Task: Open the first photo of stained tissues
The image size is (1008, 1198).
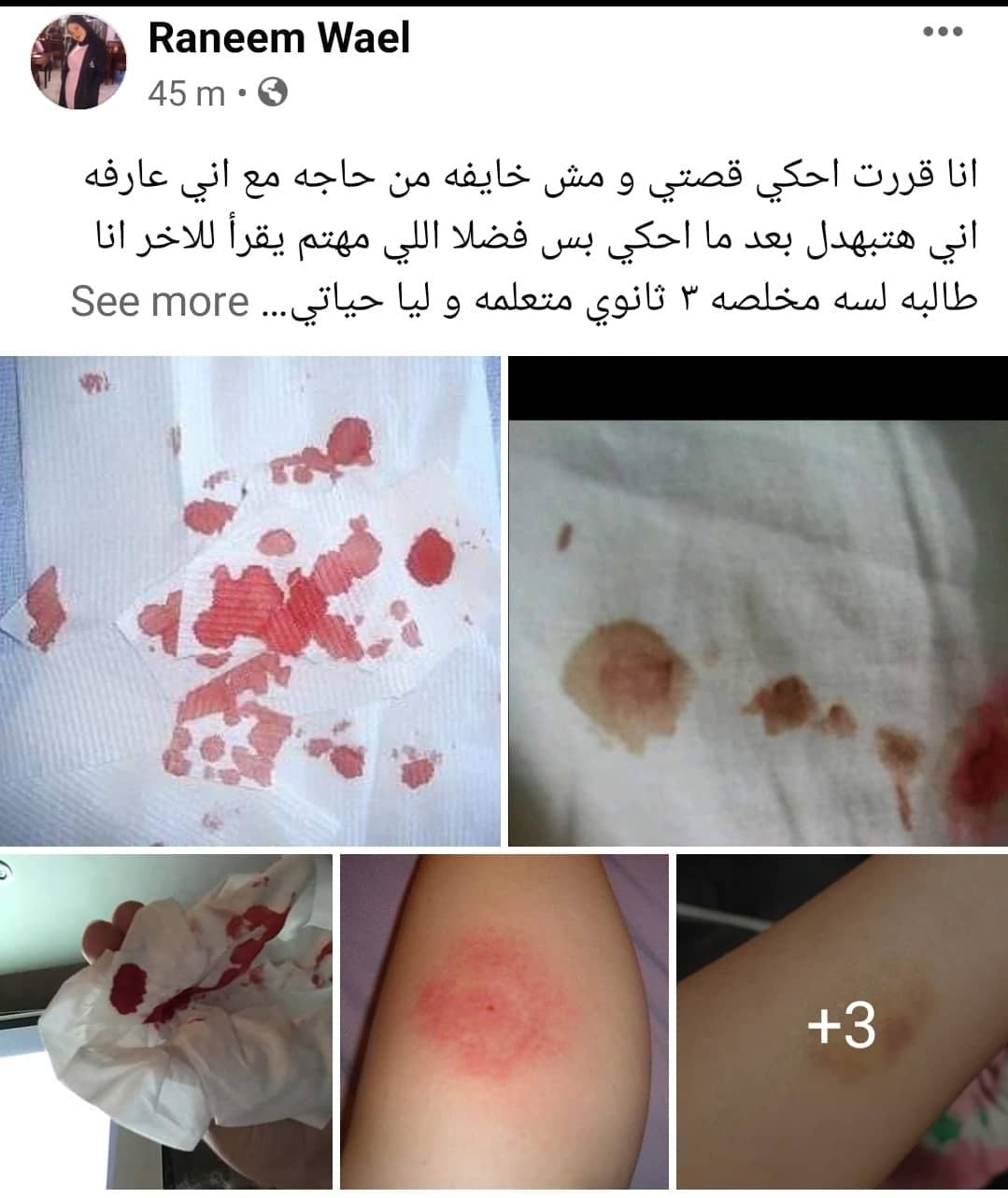Action: click(x=249, y=600)
